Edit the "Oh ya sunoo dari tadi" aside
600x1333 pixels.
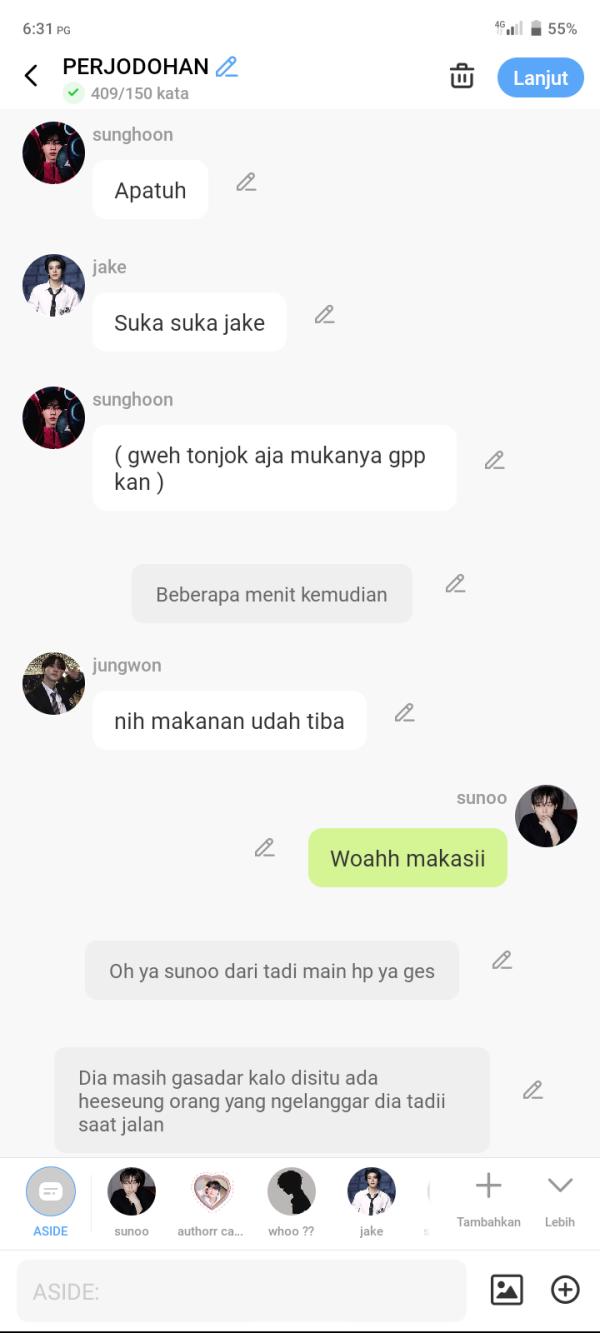(502, 961)
